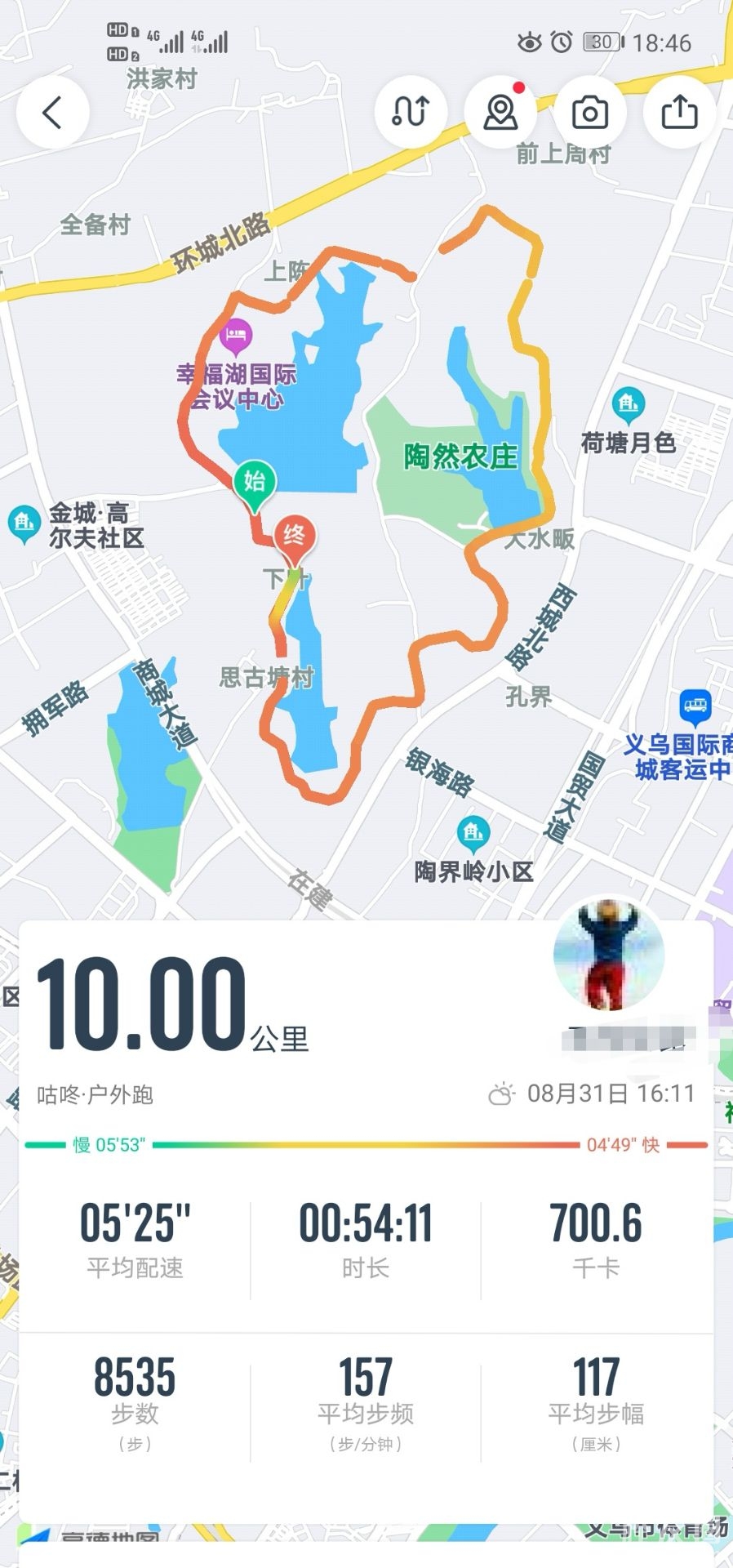733x1568 pixels.
Task: Tap the green start marker on route
Action: pos(255,482)
